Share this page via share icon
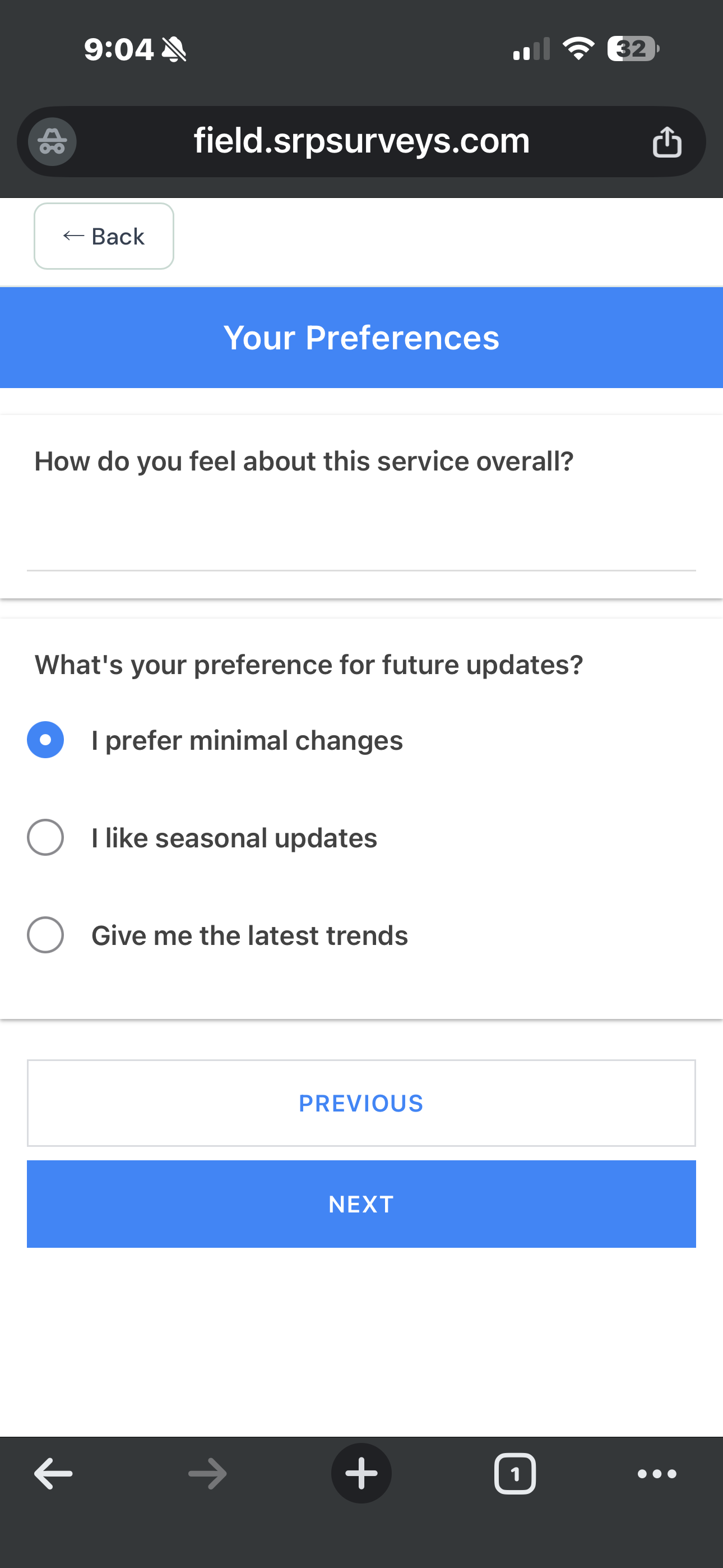 click(666, 142)
